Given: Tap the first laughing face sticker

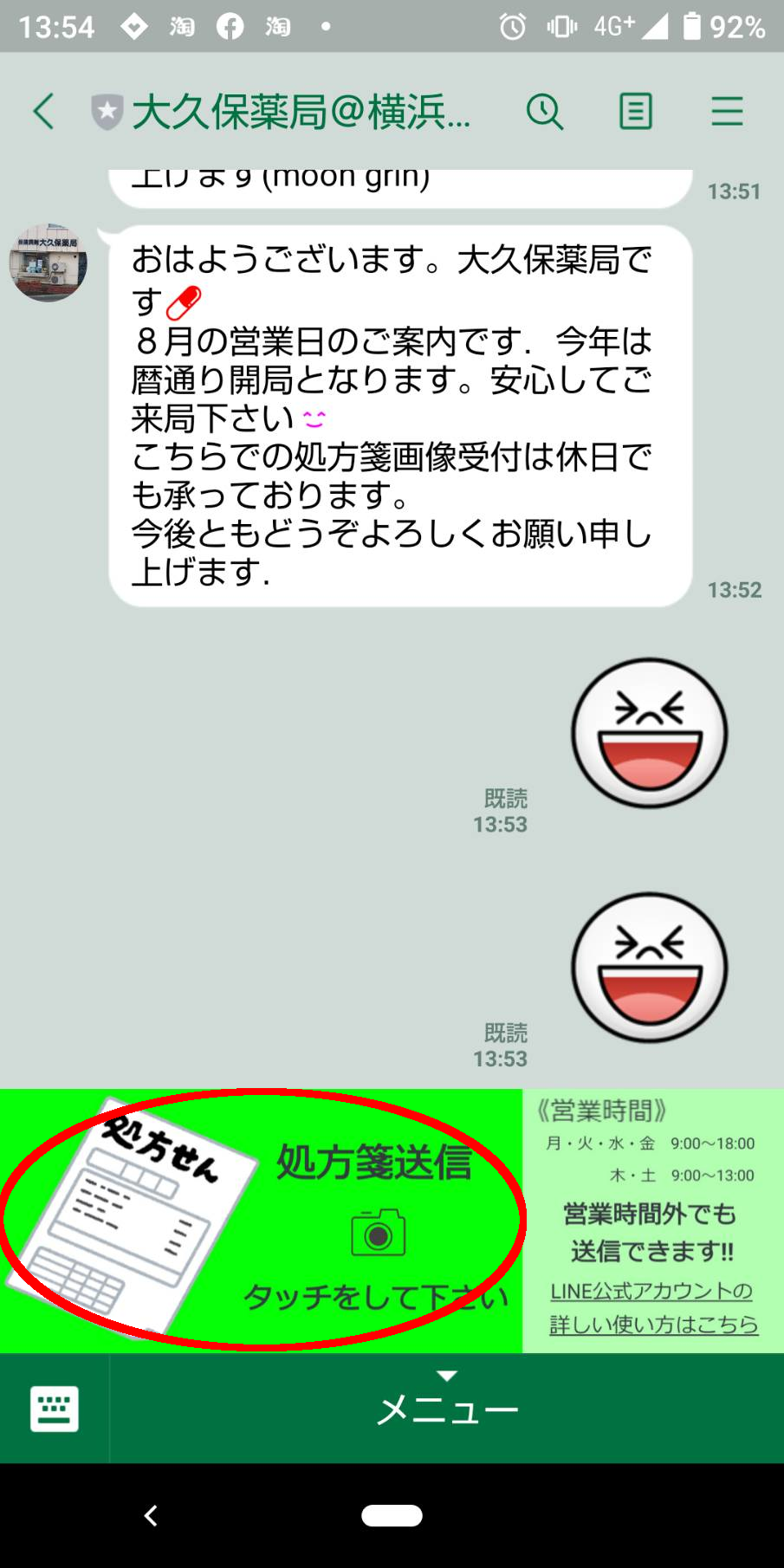Looking at the screenshot, I should [649, 732].
